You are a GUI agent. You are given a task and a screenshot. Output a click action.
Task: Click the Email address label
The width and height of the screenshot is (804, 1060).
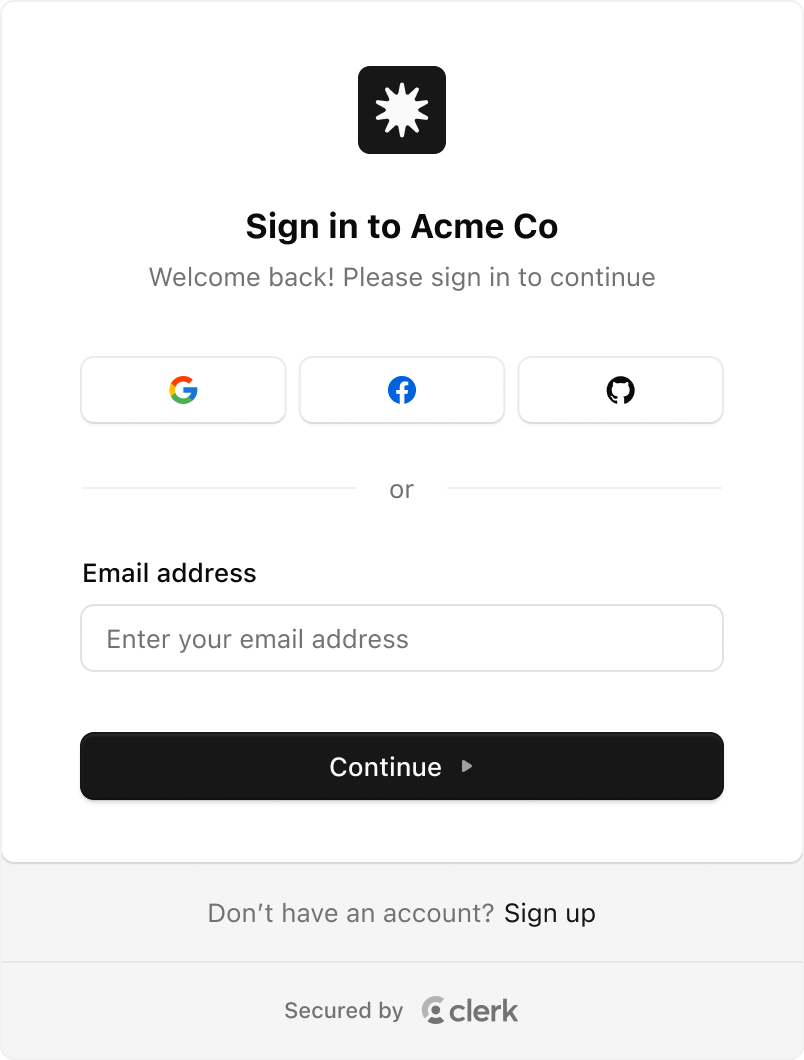tap(168, 573)
